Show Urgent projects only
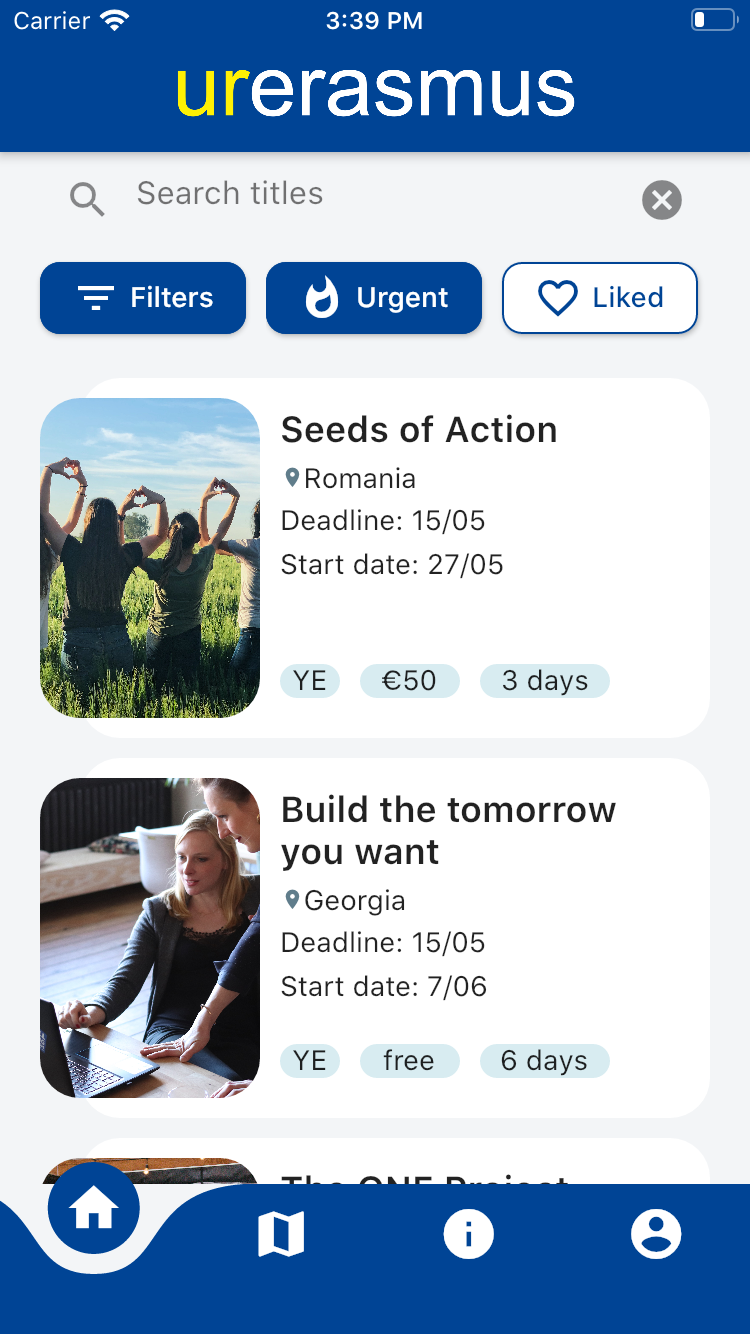 374,298
